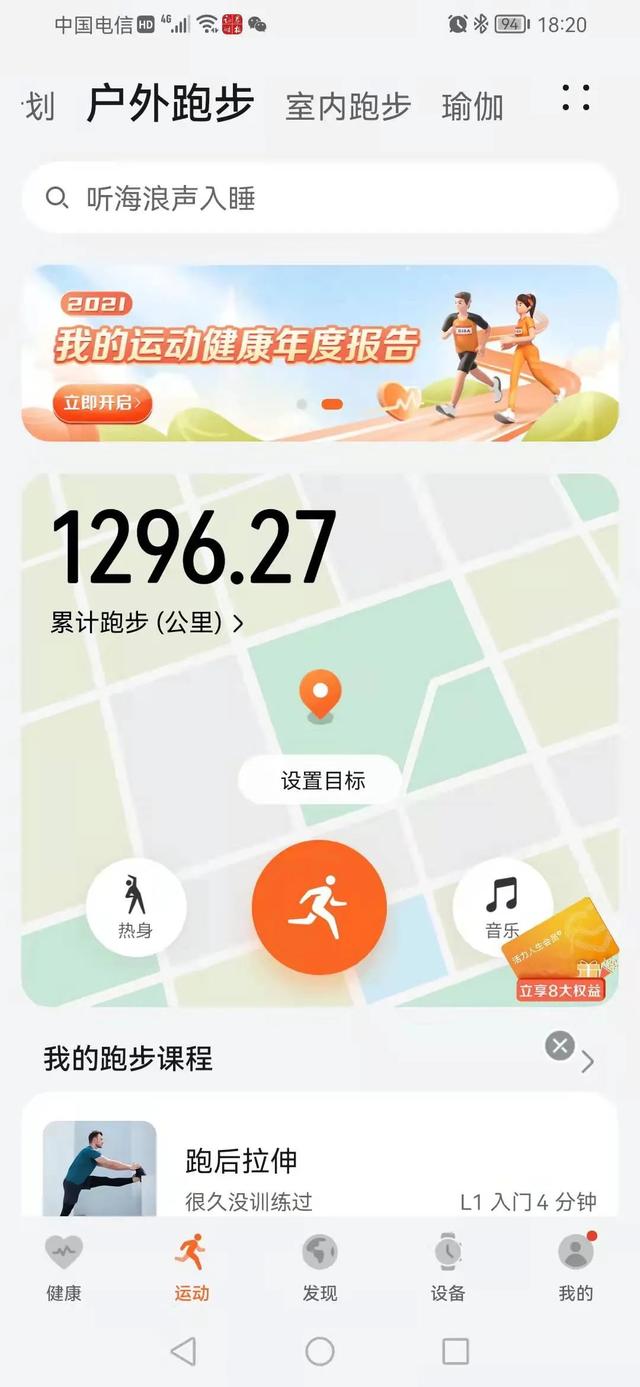Open the 2021 annual health report banner
The height and width of the screenshot is (1387, 640).
click(320, 352)
